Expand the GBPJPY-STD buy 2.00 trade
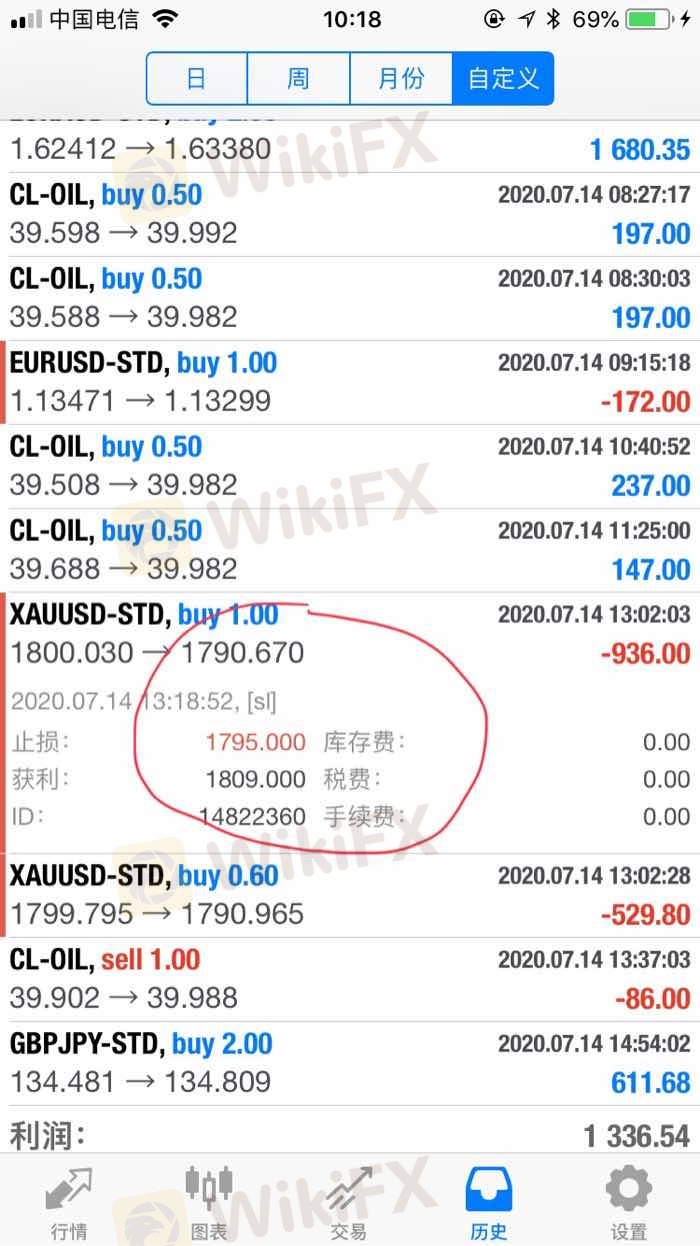The image size is (700, 1246). pyautogui.click(x=350, y=1064)
